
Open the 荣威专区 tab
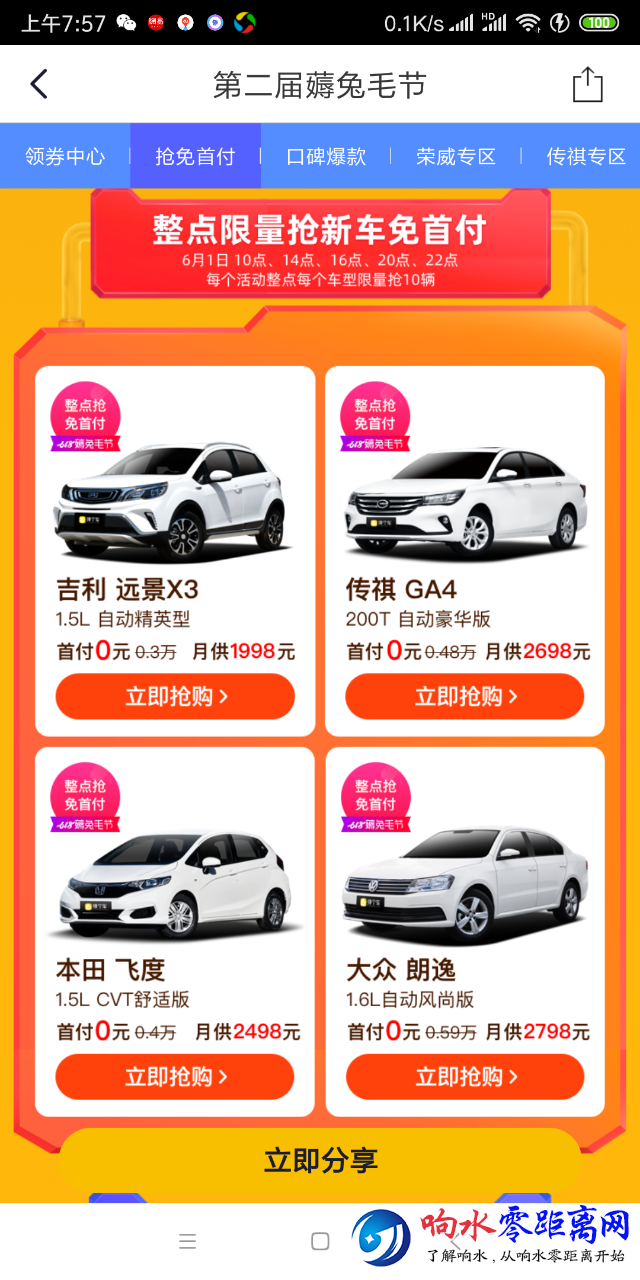(x=456, y=156)
